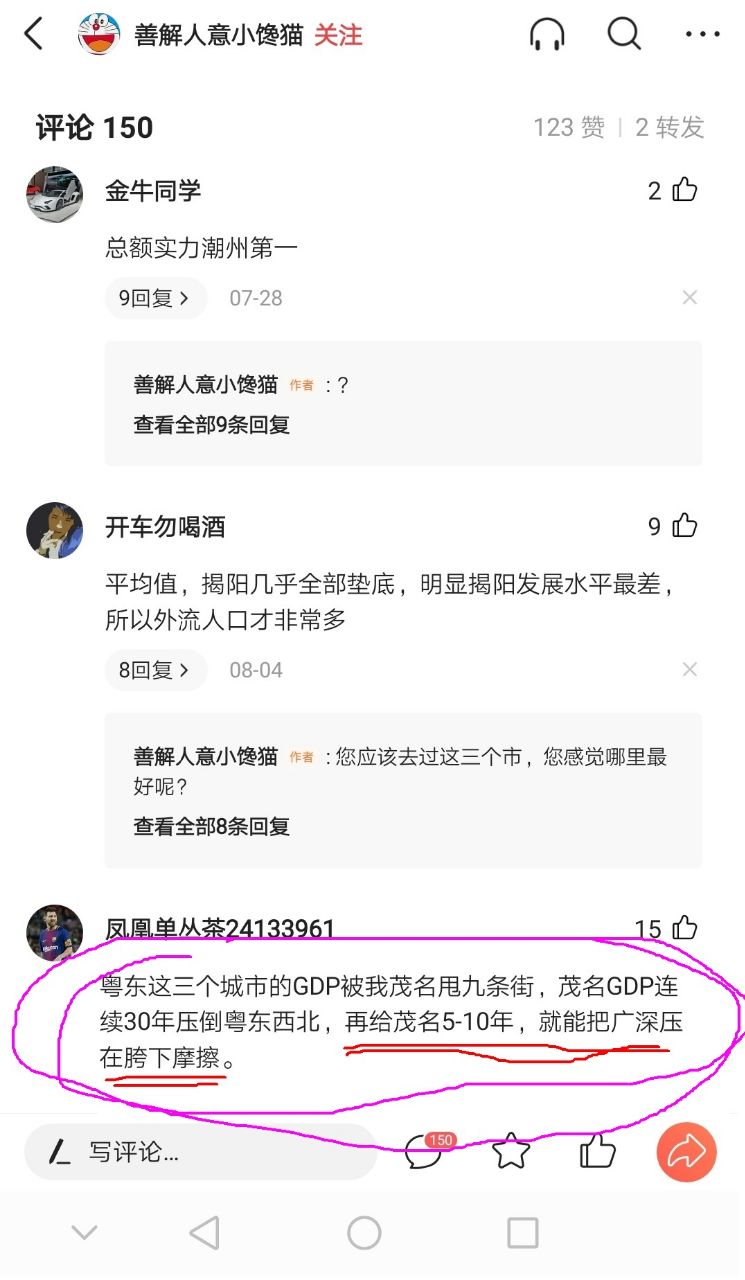Share the post via the red arrow button

click(686, 1152)
